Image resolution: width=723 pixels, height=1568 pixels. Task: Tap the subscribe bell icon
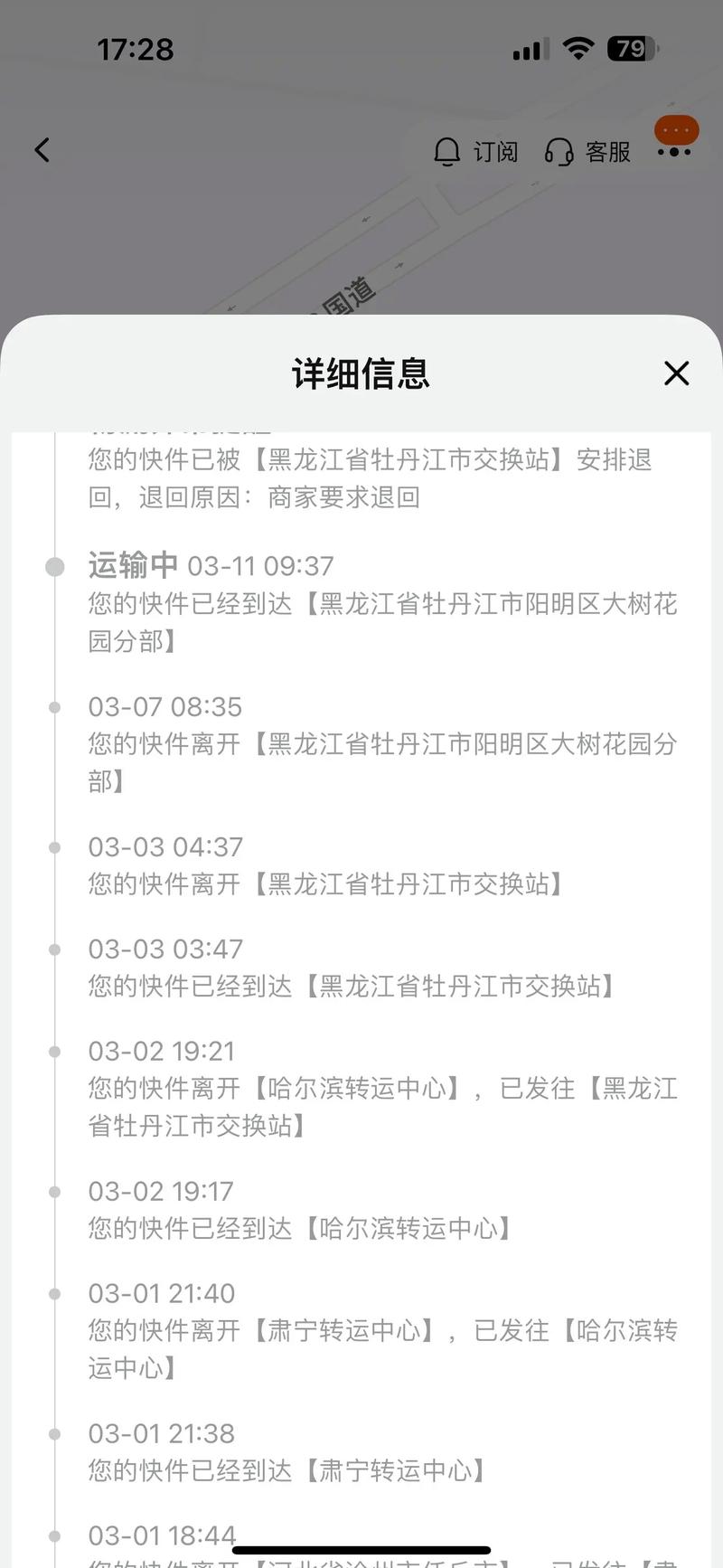coord(446,151)
